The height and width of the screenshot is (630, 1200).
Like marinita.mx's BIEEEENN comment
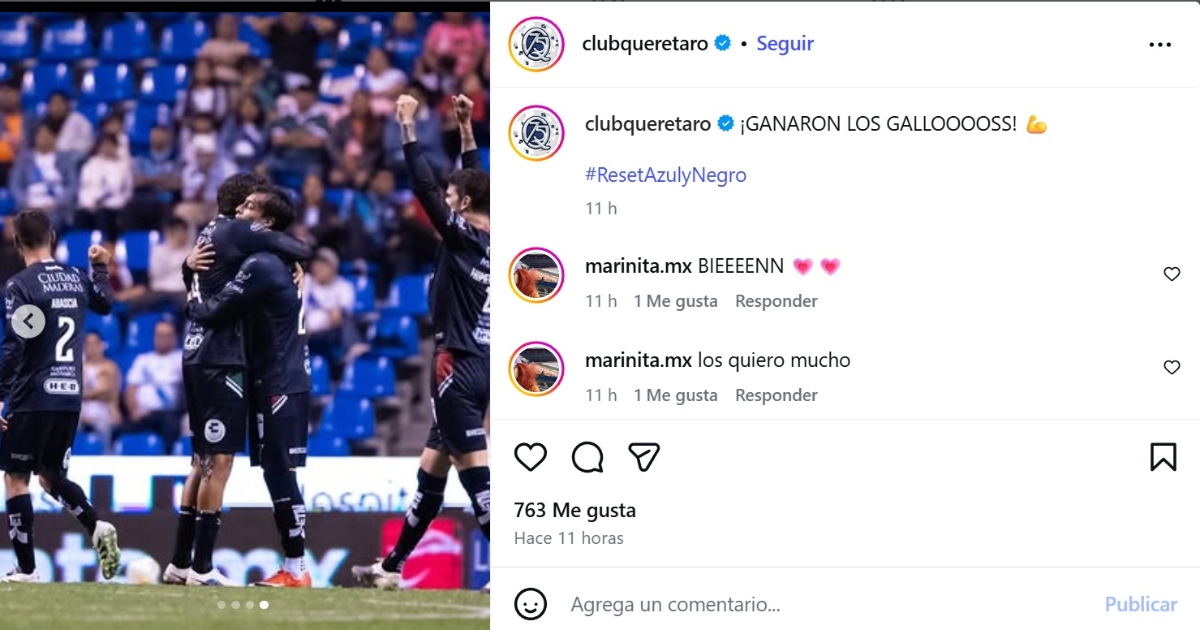[1171, 274]
